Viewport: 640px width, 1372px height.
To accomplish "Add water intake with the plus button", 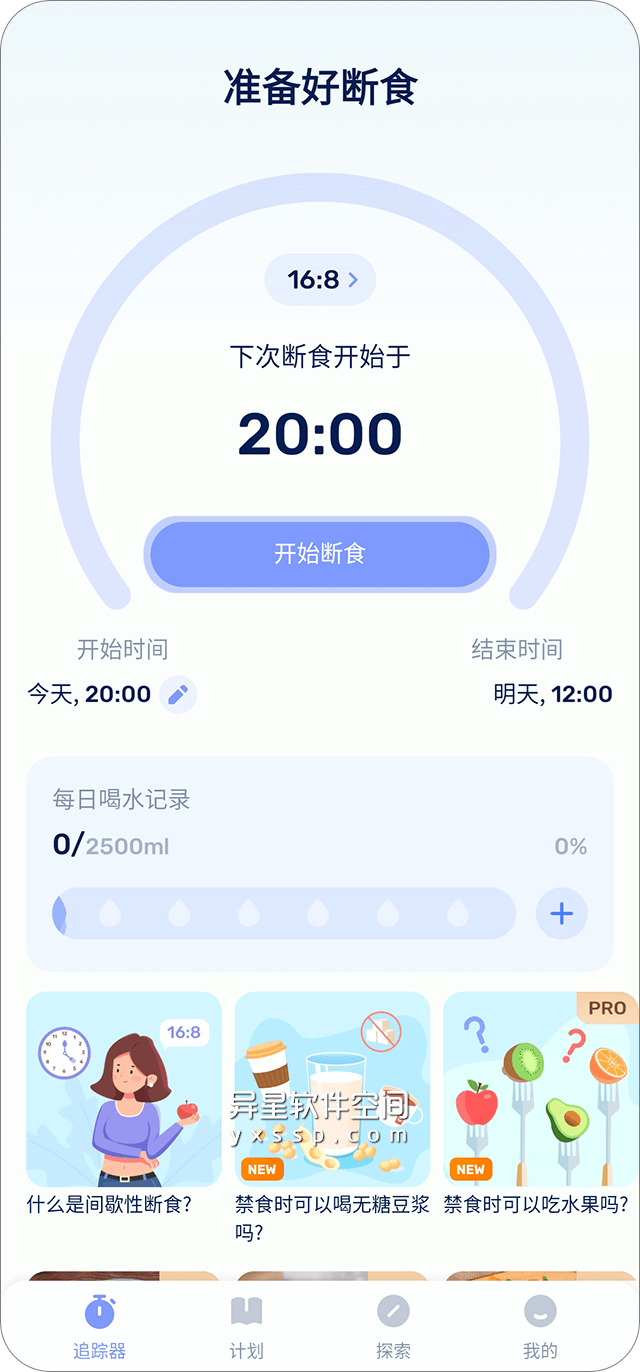I will [561, 913].
